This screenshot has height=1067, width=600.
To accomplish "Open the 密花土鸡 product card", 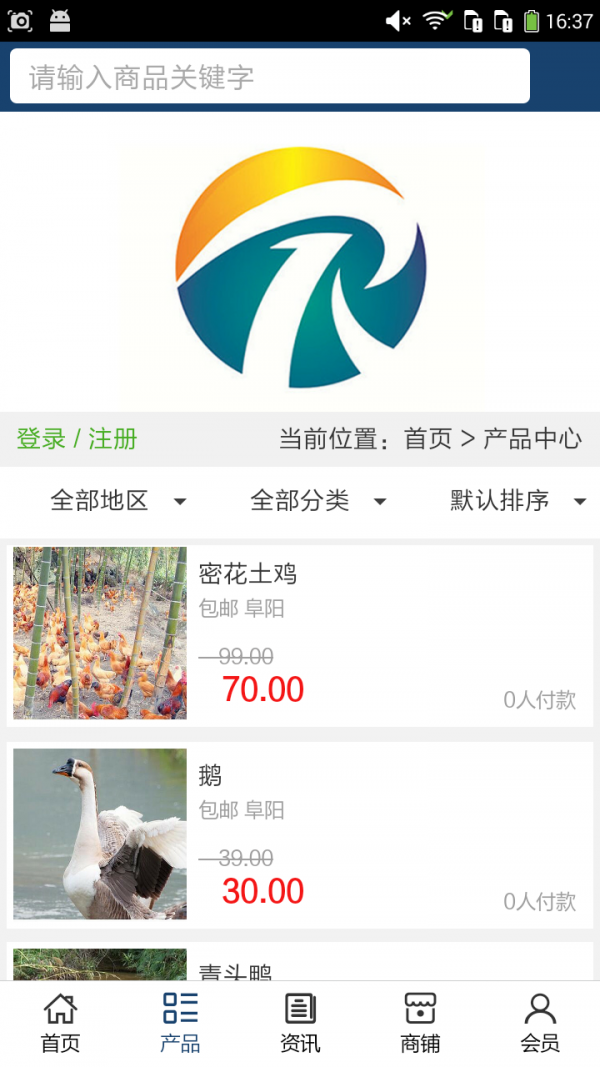I will (x=300, y=633).
